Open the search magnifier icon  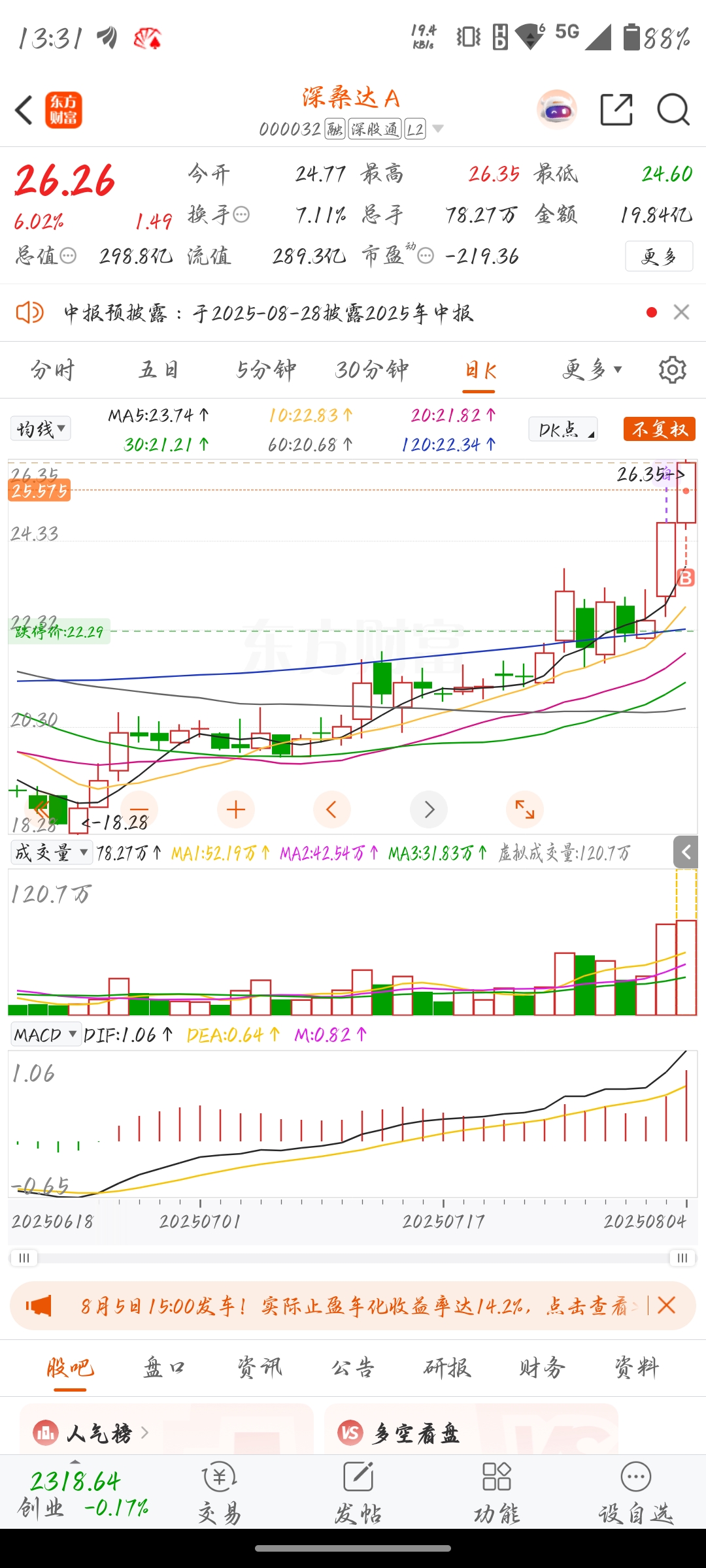click(x=673, y=109)
